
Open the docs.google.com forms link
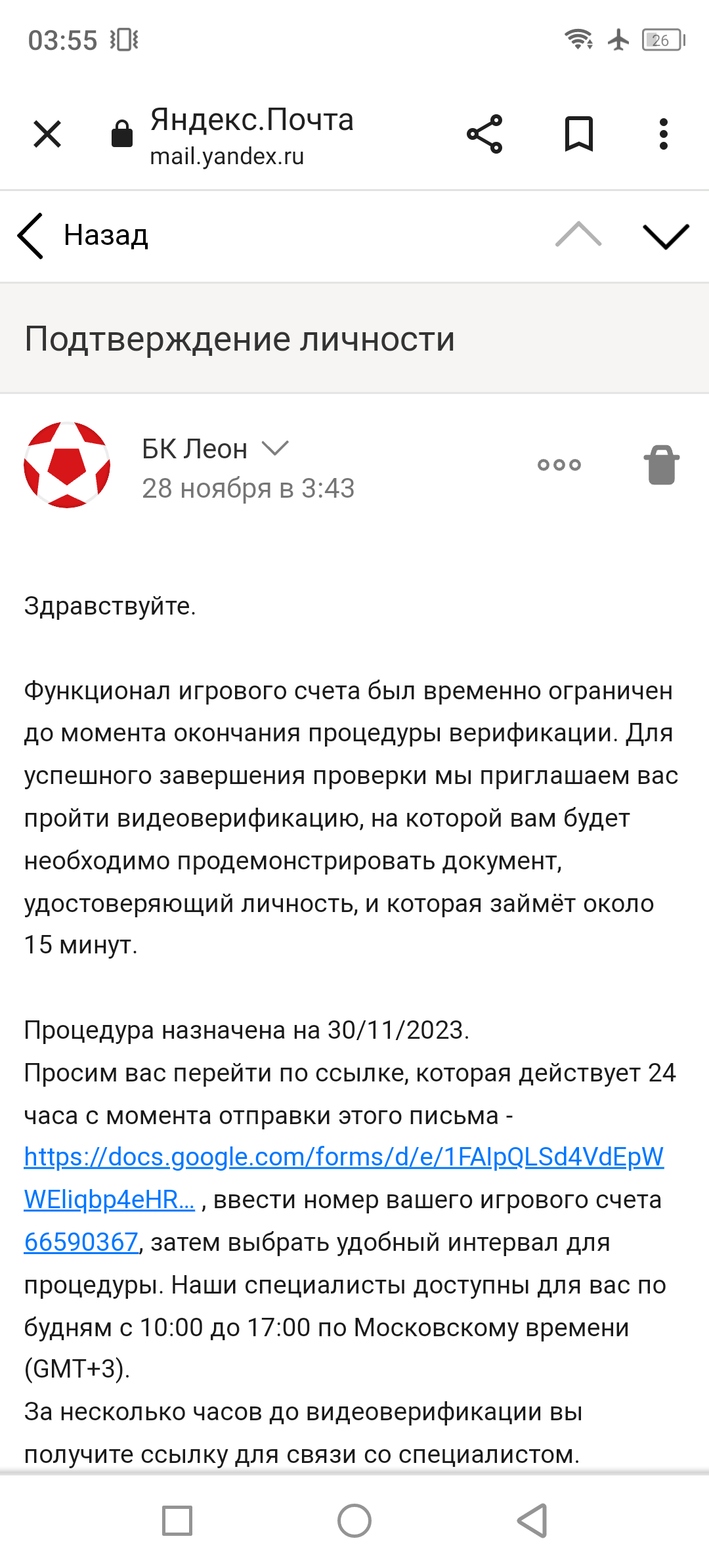coord(343,1157)
